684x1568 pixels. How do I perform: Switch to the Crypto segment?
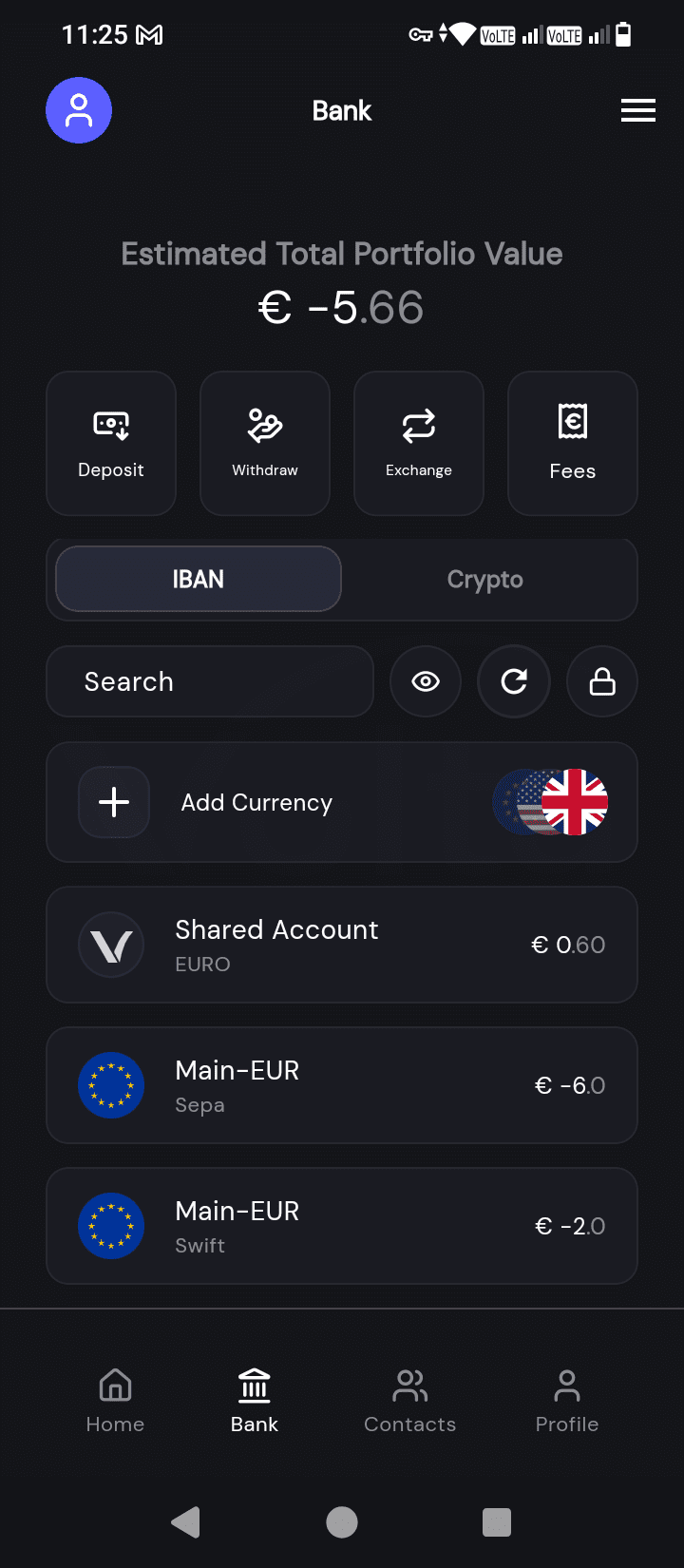(484, 579)
